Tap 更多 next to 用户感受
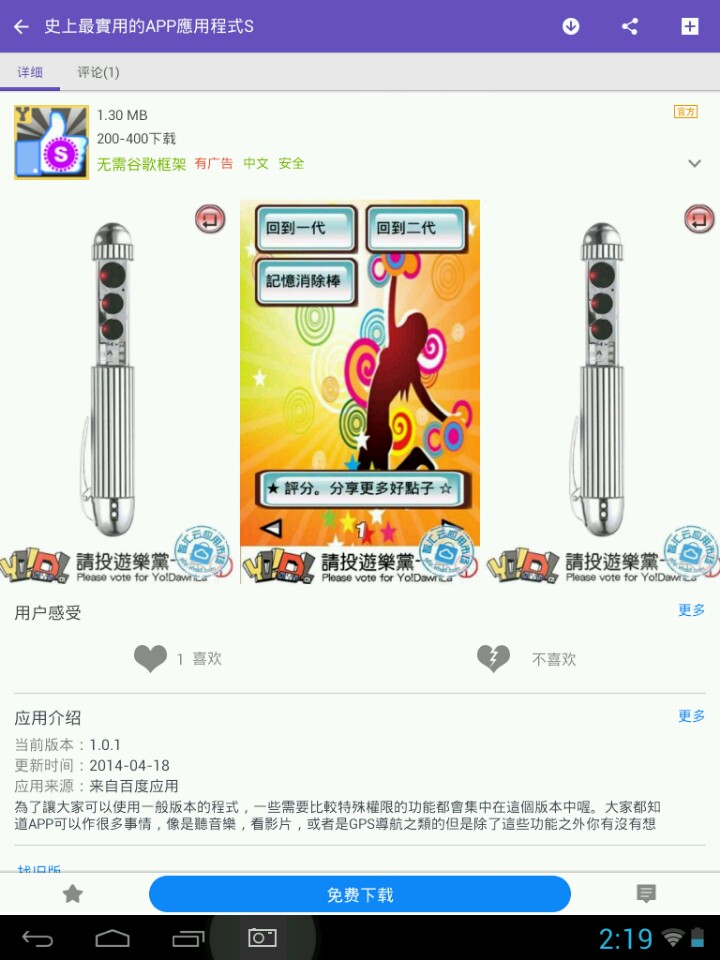This screenshot has height=960, width=720. point(691,610)
